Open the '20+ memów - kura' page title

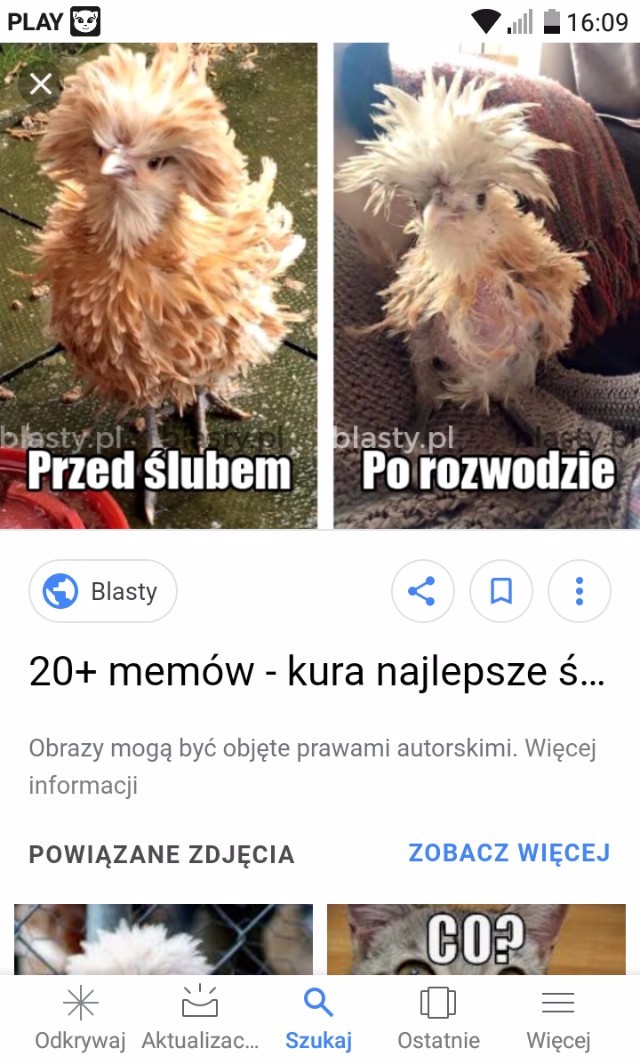[317, 671]
